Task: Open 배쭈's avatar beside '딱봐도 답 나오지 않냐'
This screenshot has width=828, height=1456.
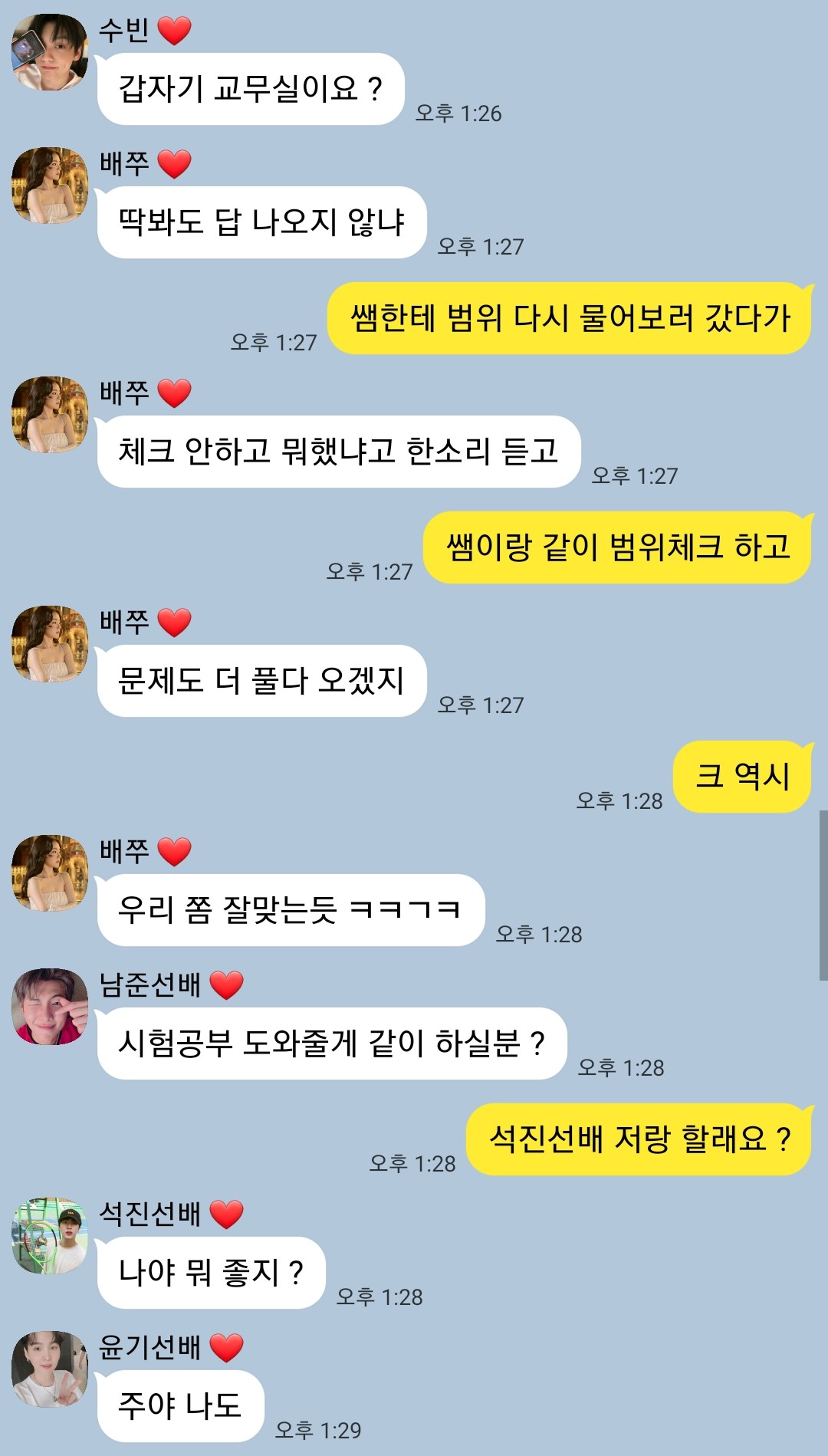Action: [50, 186]
